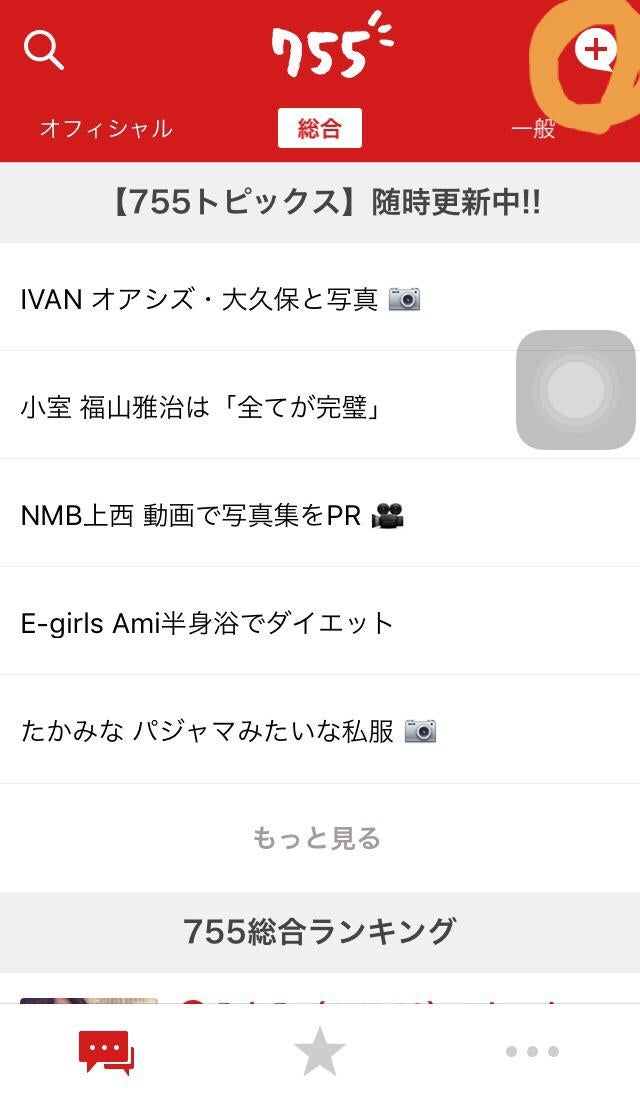Open topic たかみな パジャマみたいな私服
Image resolution: width=640 pixels, height=1101 pixels.
228,731
